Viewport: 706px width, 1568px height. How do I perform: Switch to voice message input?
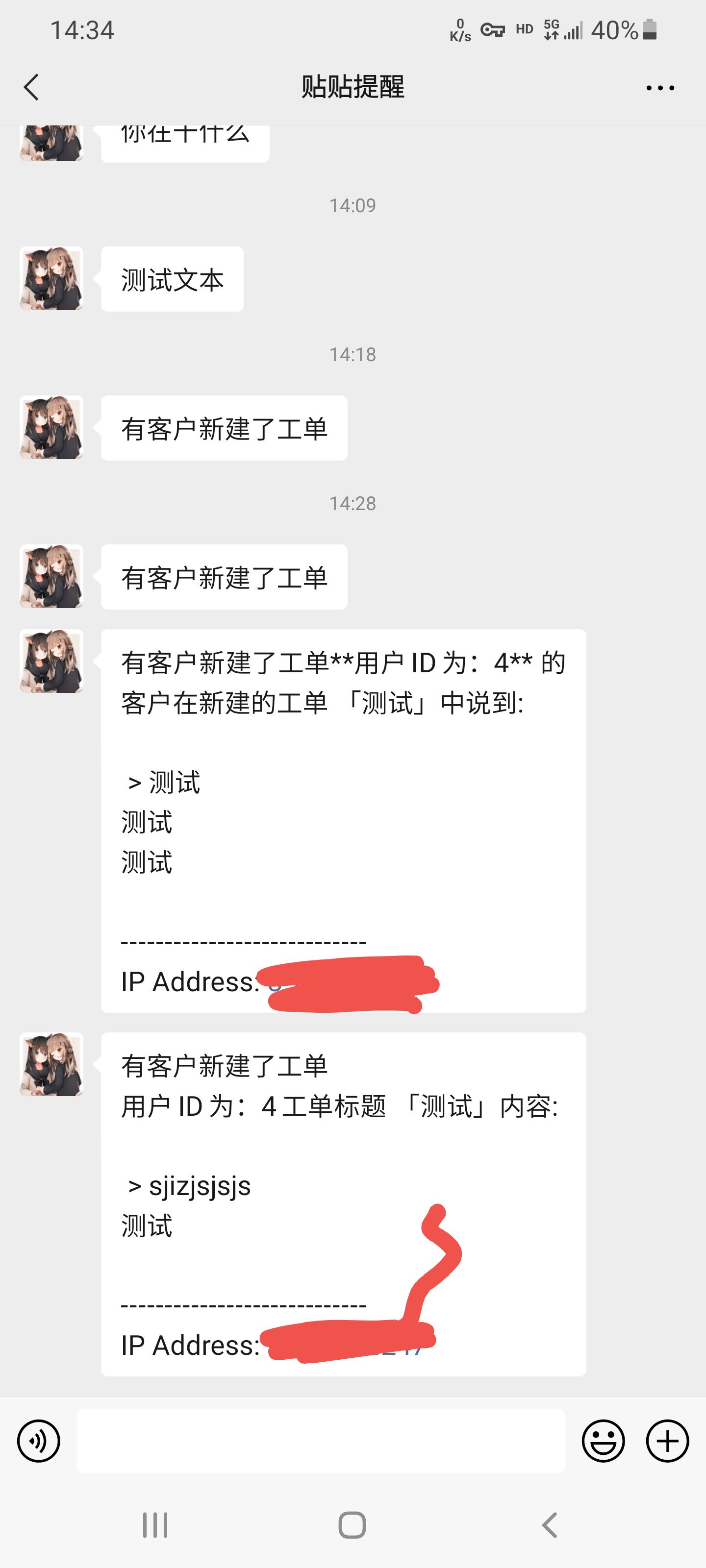click(39, 1441)
